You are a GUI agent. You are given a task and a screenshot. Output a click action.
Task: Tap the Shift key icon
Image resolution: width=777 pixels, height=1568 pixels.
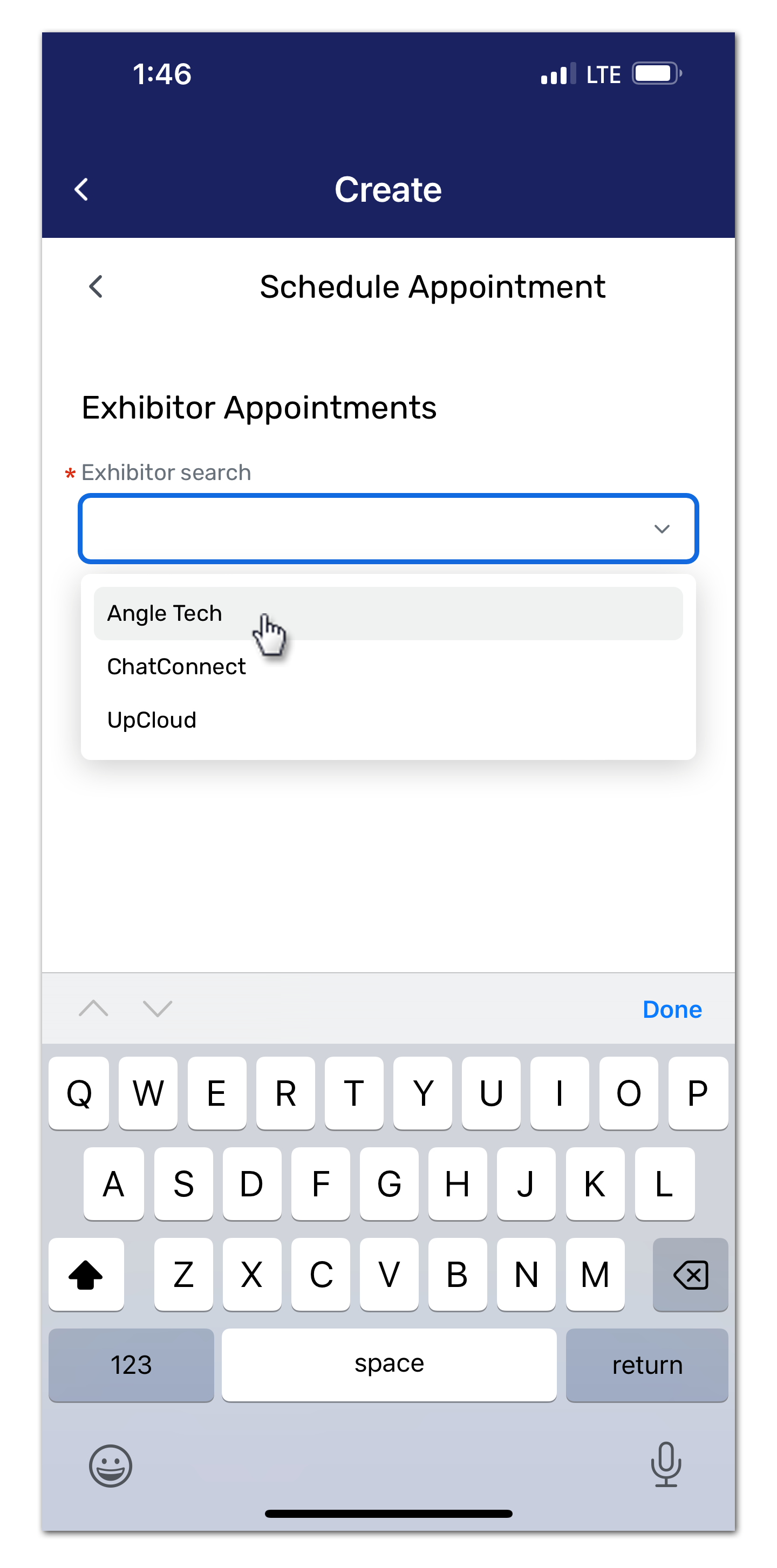coord(86,1275)
